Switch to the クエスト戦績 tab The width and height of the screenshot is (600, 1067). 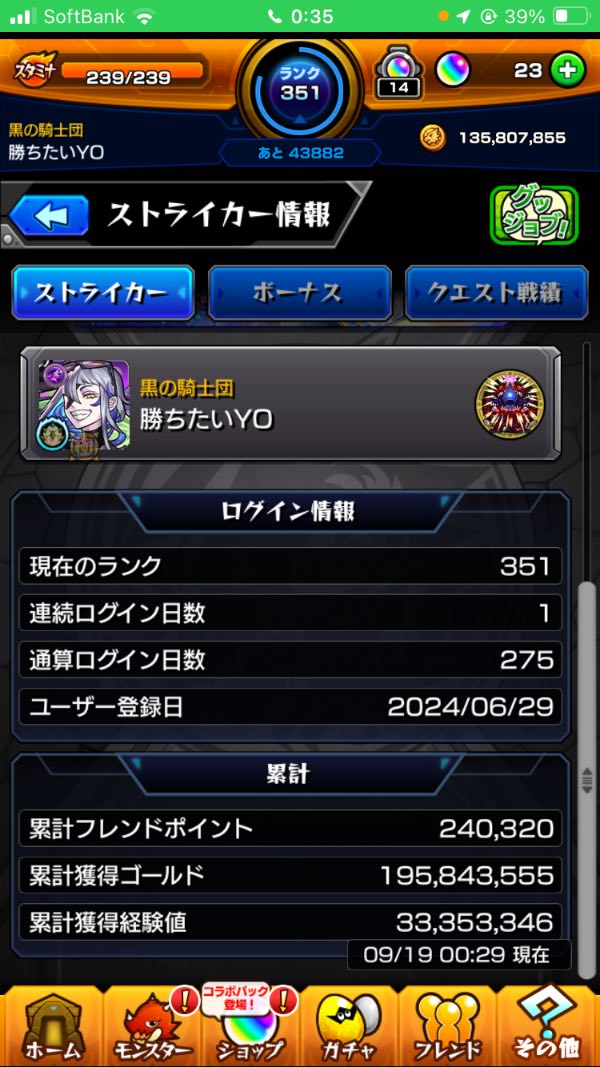point(494,293)
